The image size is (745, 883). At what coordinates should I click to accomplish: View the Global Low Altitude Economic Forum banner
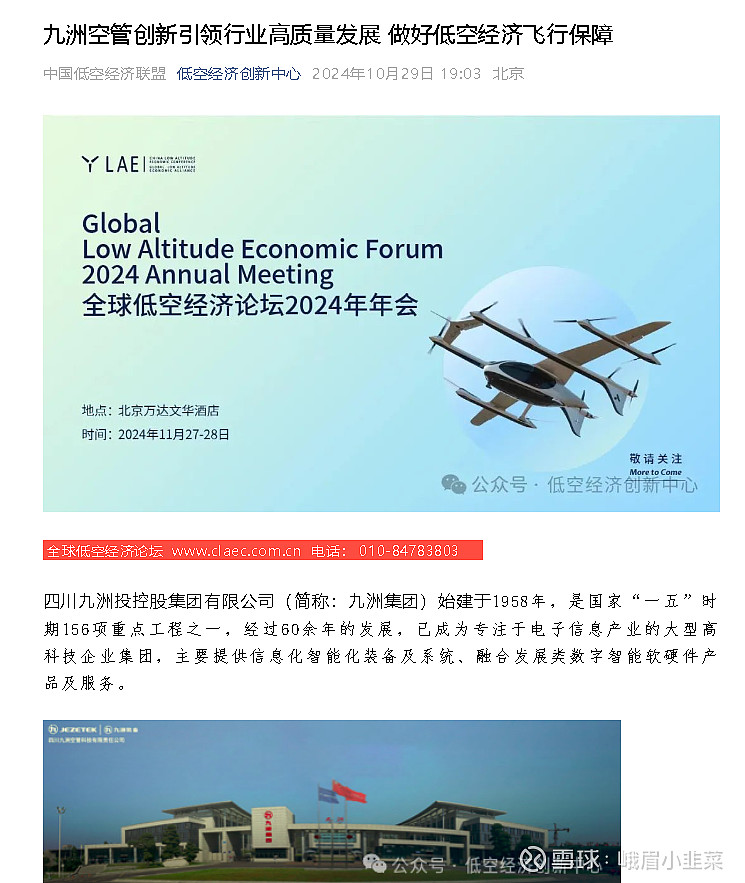(x=381, y=313)
